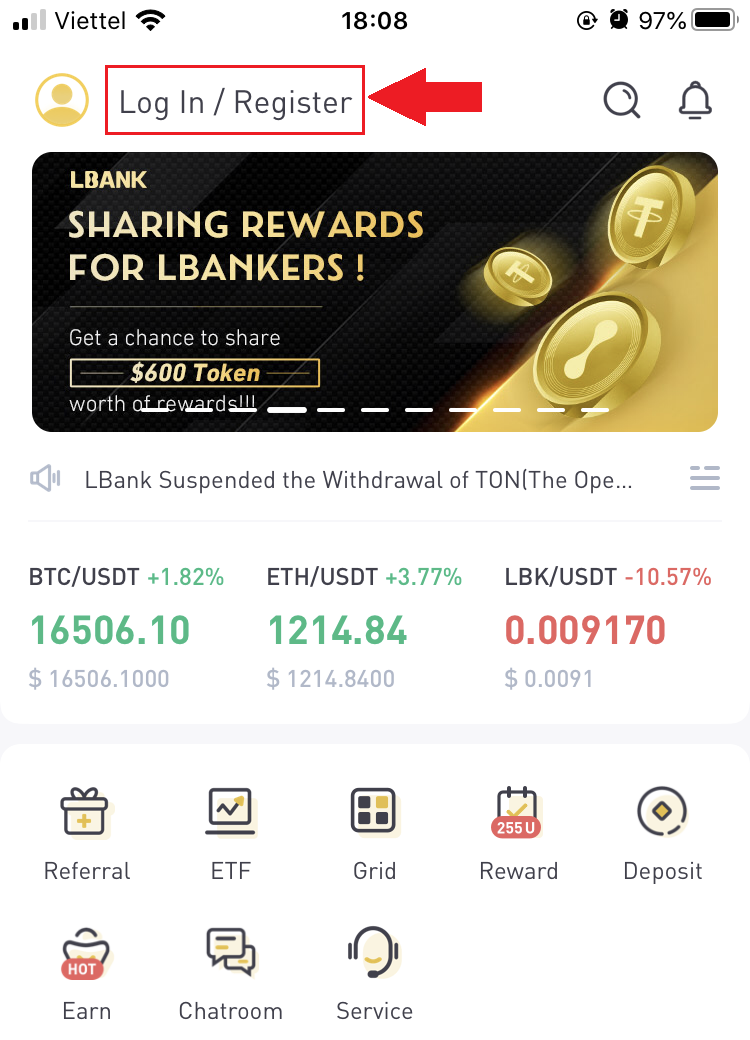Image resolution: width=750 pixels, height=1040 pixels.
Task: Open the profile avatar icon
Action: click(62, 99)
